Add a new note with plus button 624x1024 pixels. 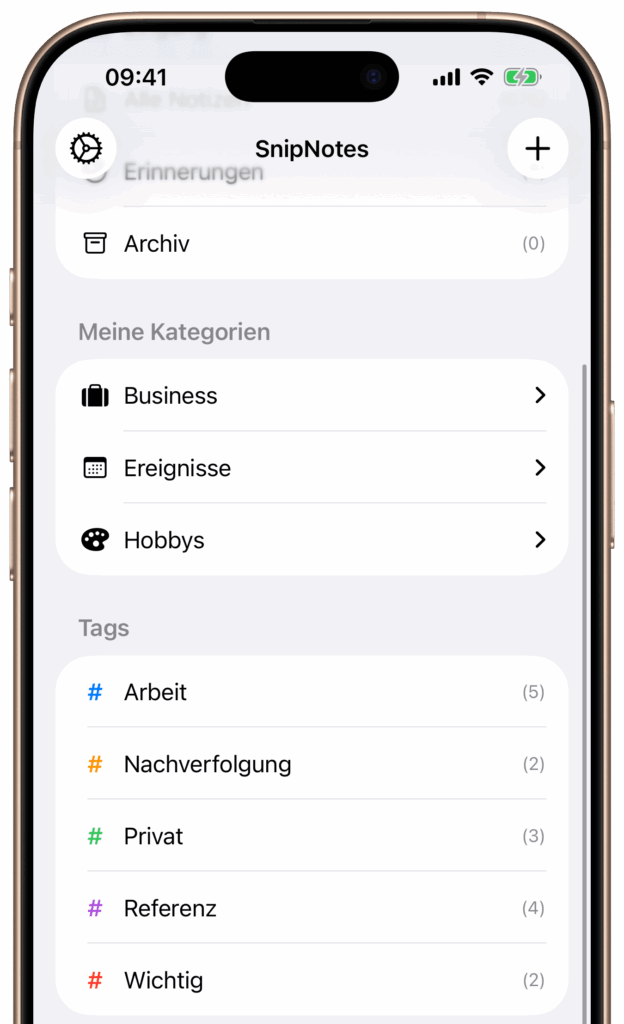pos(538,149)
